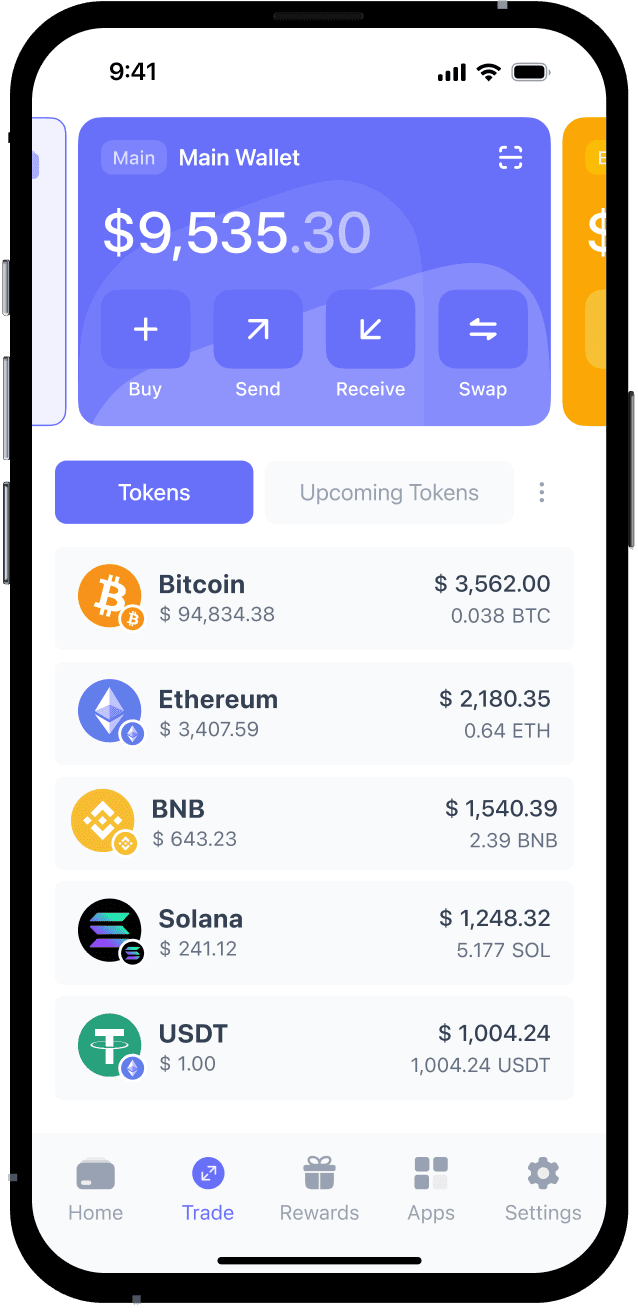
Task: Open the Ethereum token row
Action: (x=314, y=713)
